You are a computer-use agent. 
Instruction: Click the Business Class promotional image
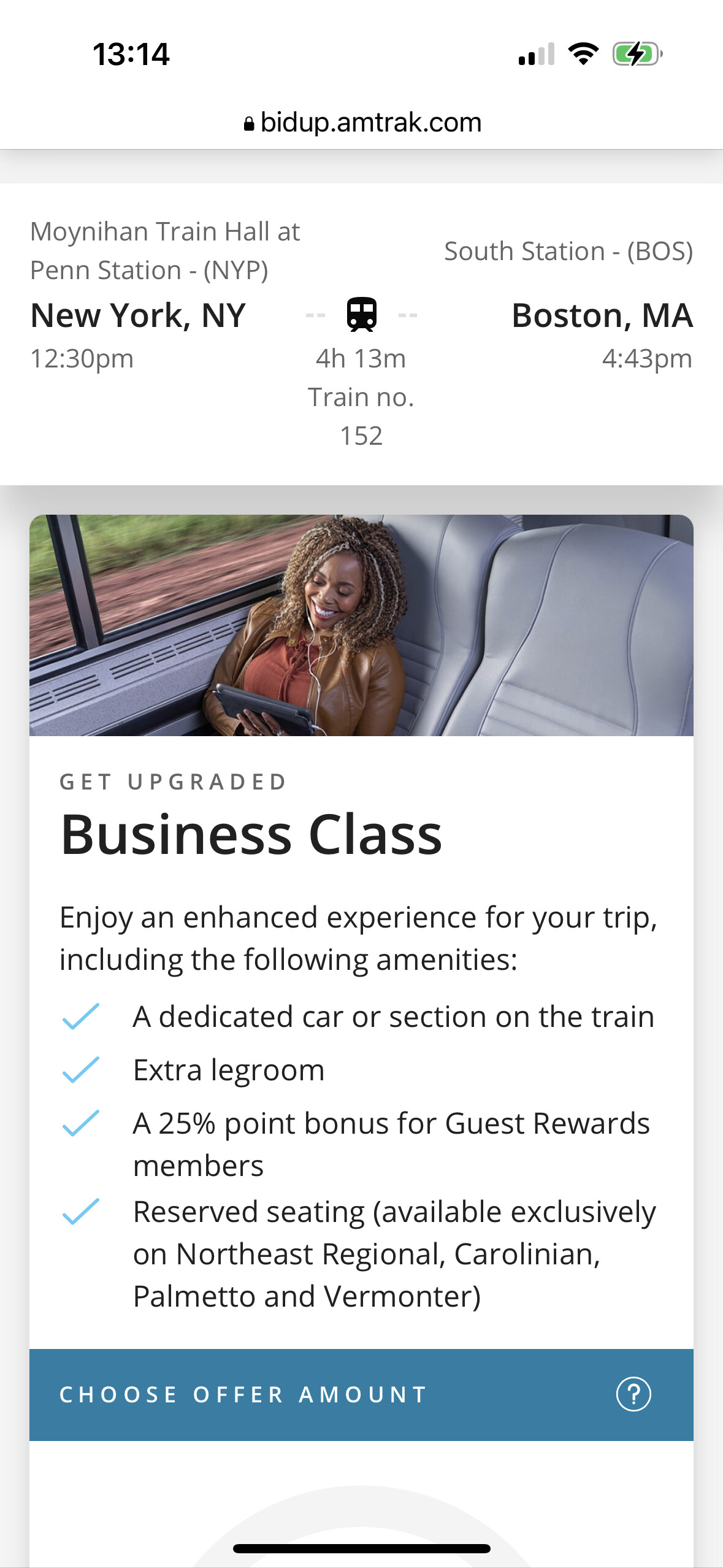pos(361,626)
